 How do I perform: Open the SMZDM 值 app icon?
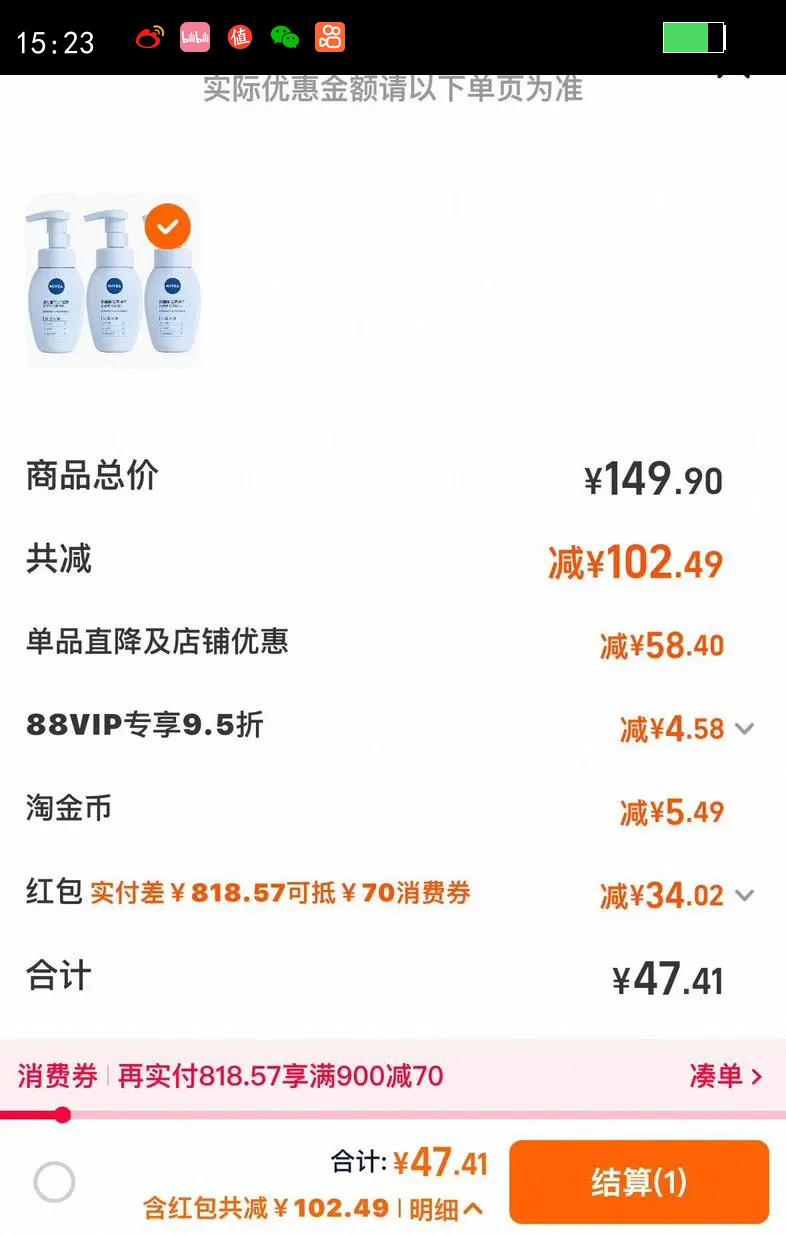tap(240, 37)
